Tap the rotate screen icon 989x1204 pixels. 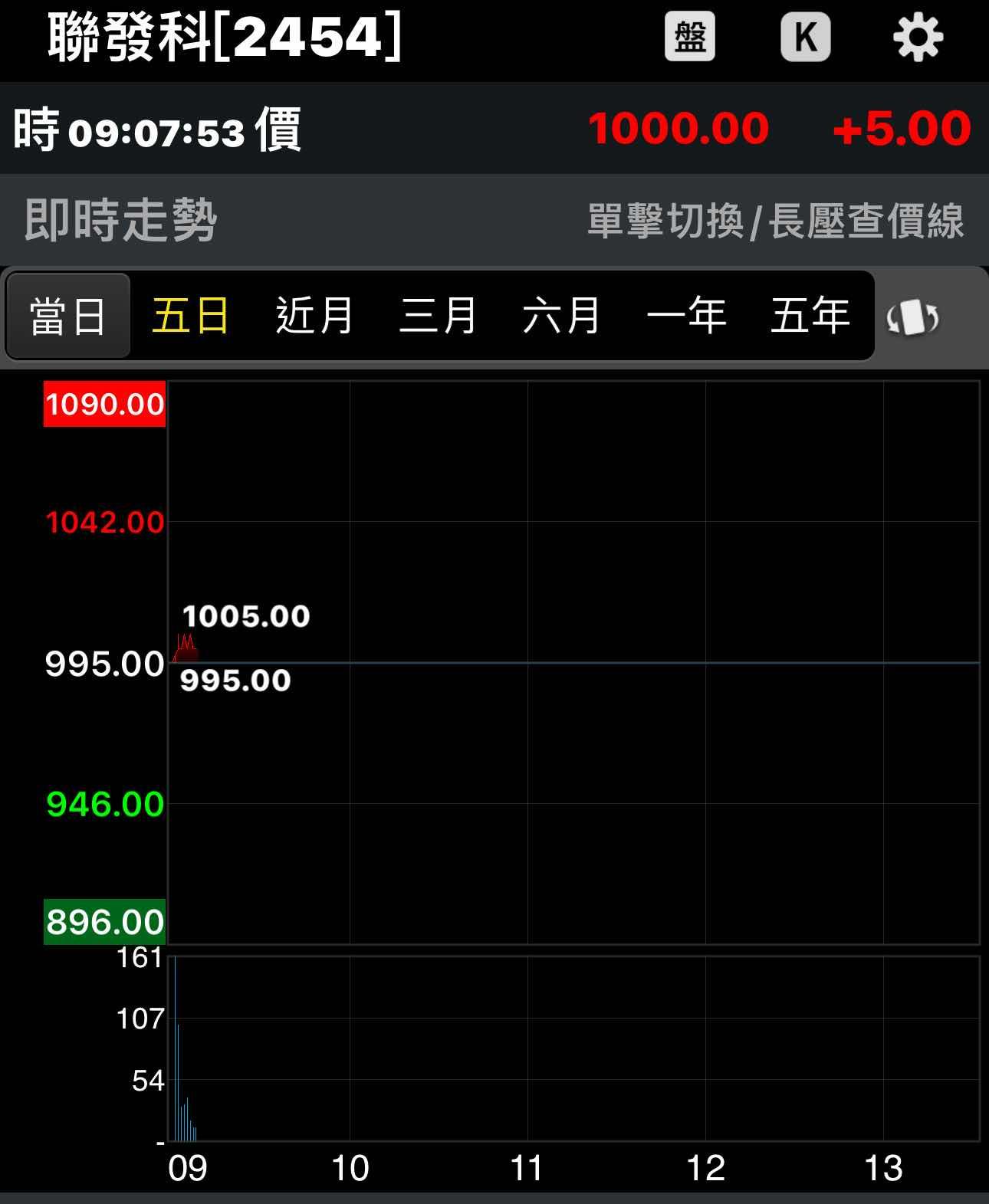(x=912, y=317)
